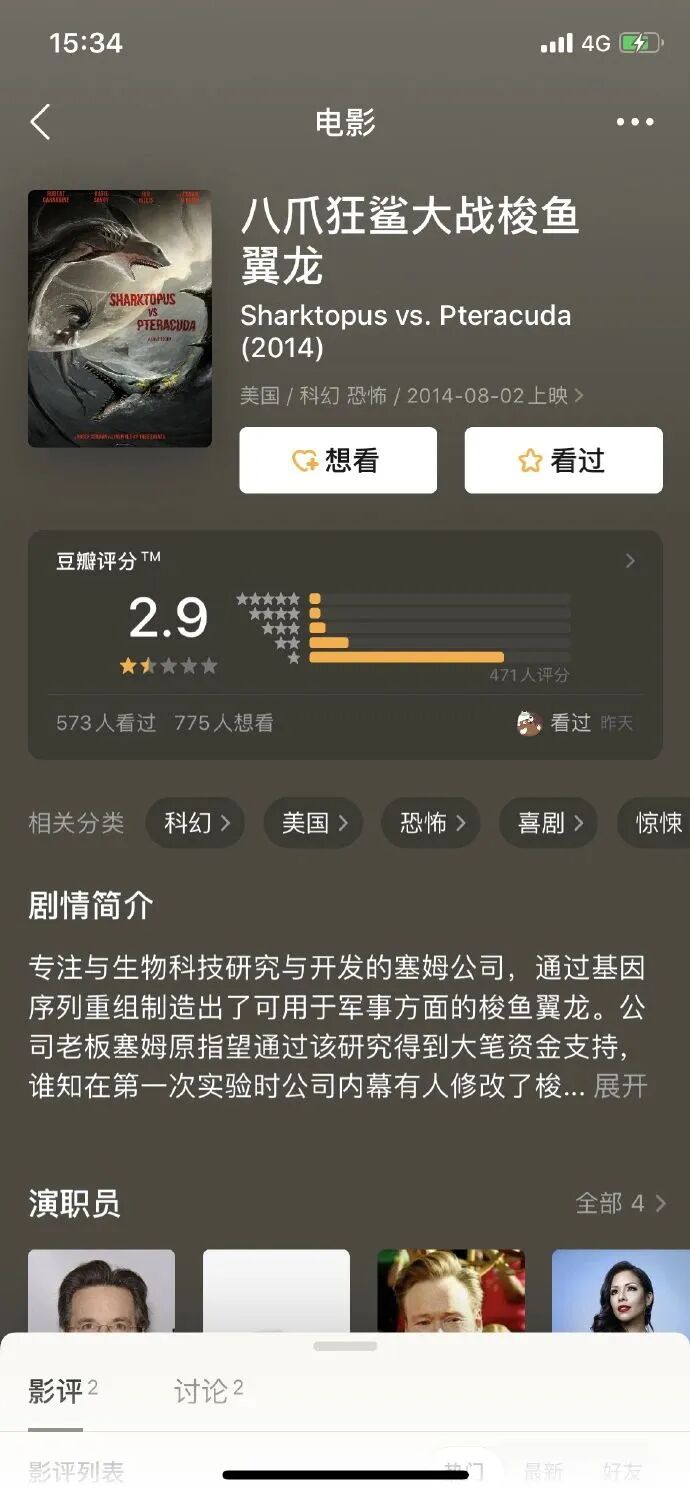Mark movie as 想看
This screenshot has width=690, height=1494.
coord(338,460)
